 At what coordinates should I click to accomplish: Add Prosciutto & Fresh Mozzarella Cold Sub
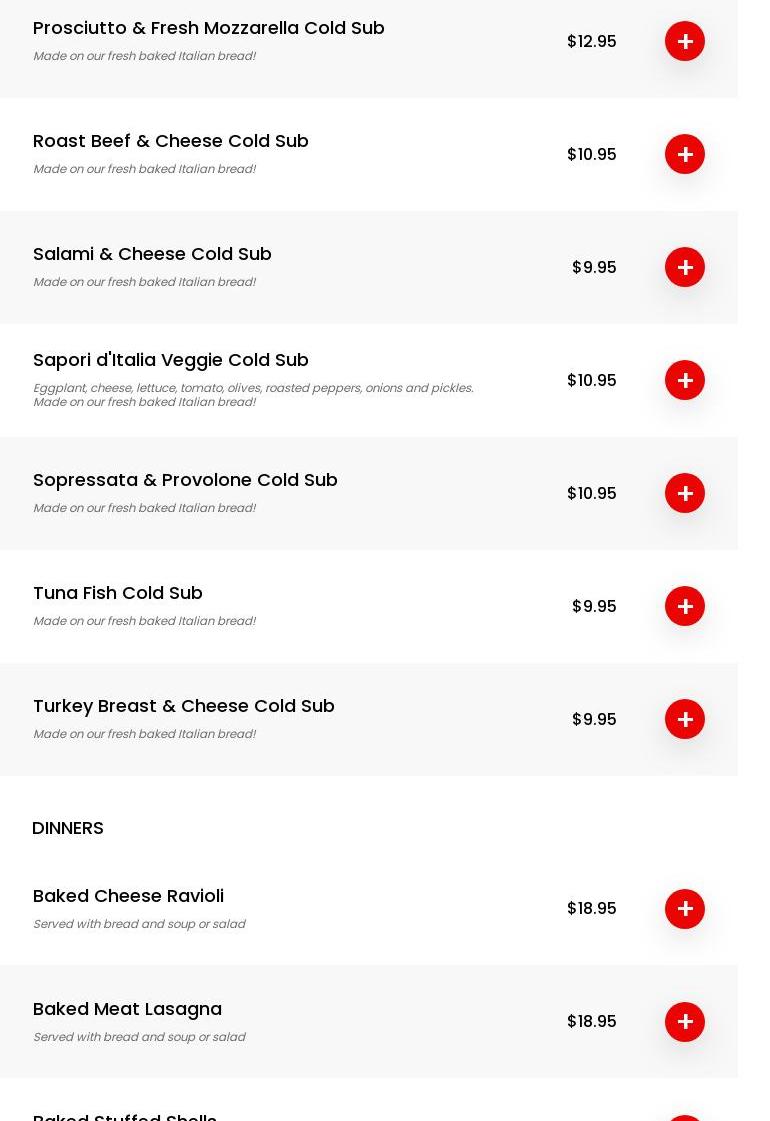(685, 41)
